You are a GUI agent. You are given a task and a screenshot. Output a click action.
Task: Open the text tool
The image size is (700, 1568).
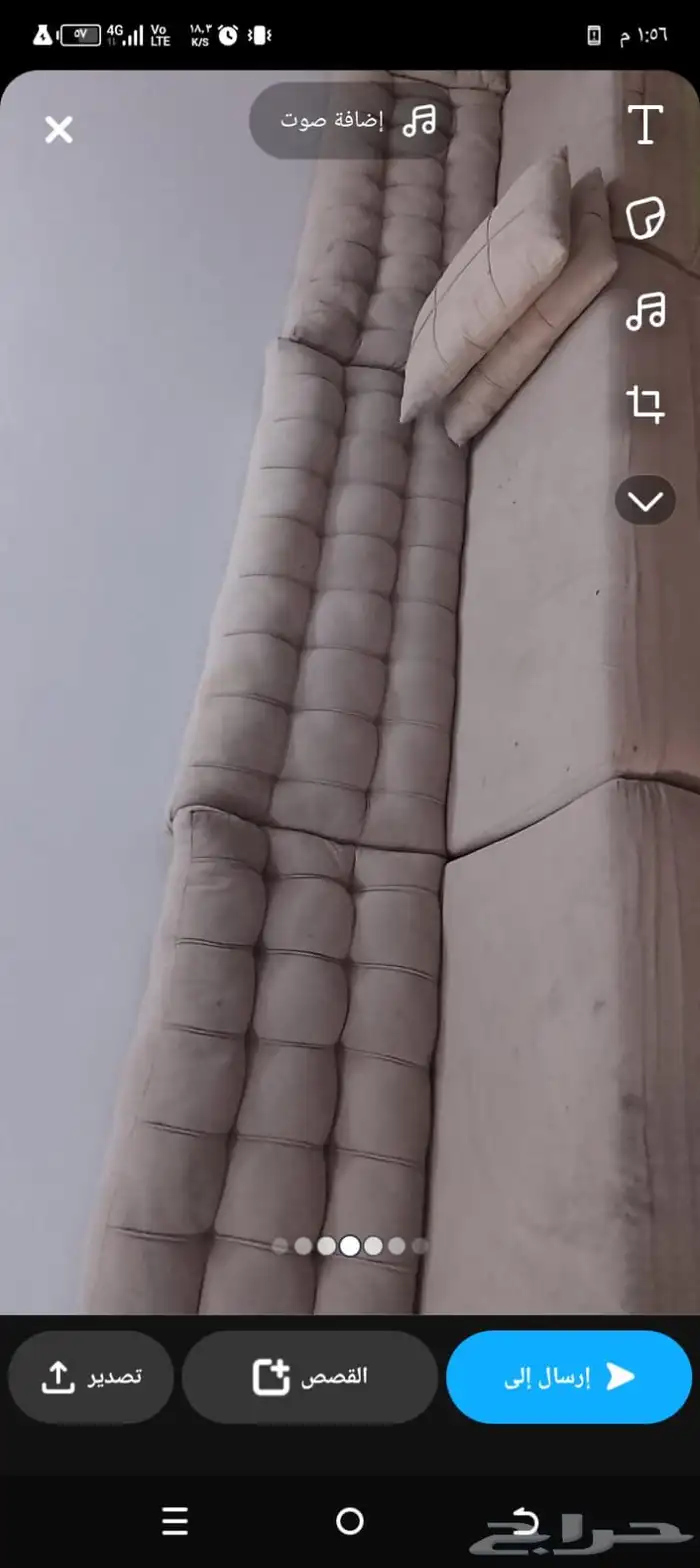pyautogui.click(x=645, y=124)
